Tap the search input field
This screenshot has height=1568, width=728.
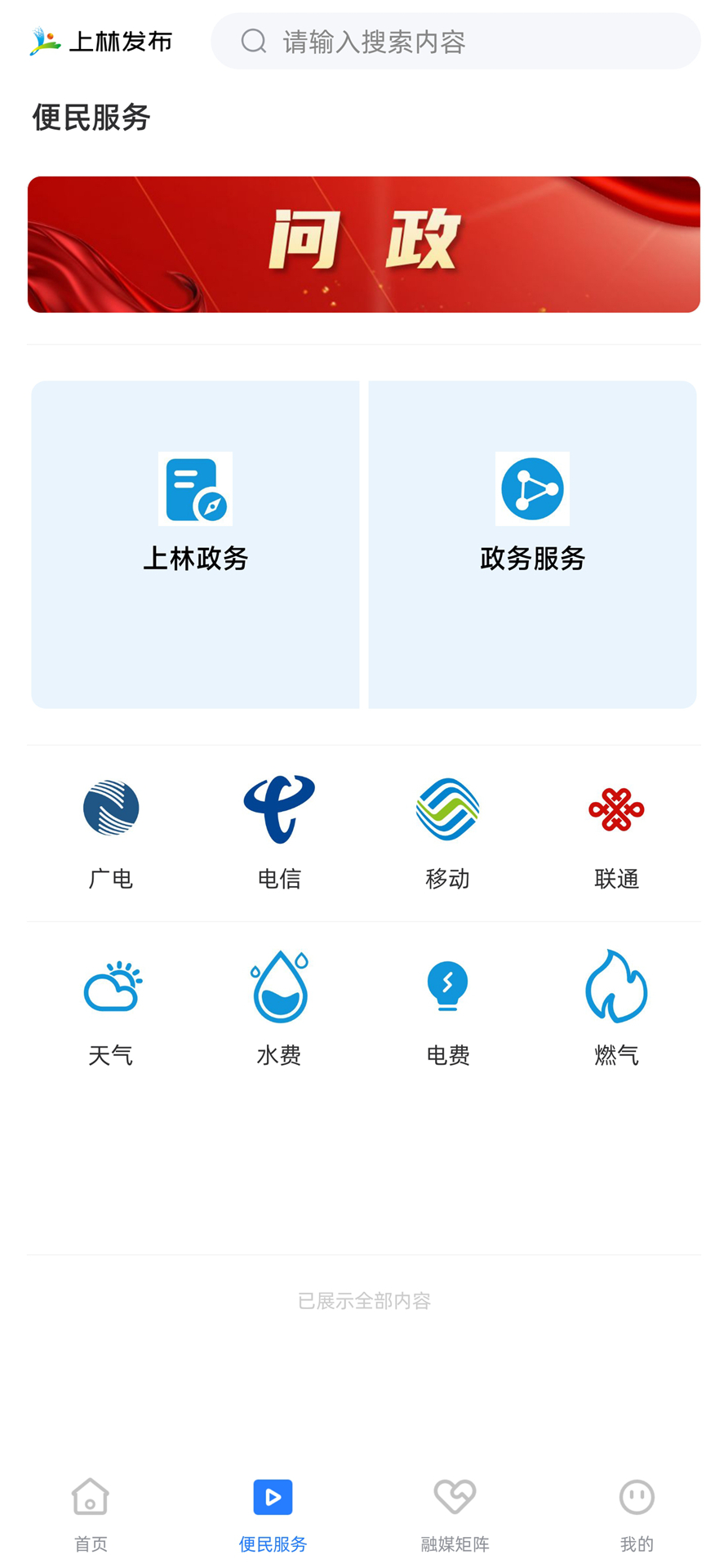coord(457,41)
